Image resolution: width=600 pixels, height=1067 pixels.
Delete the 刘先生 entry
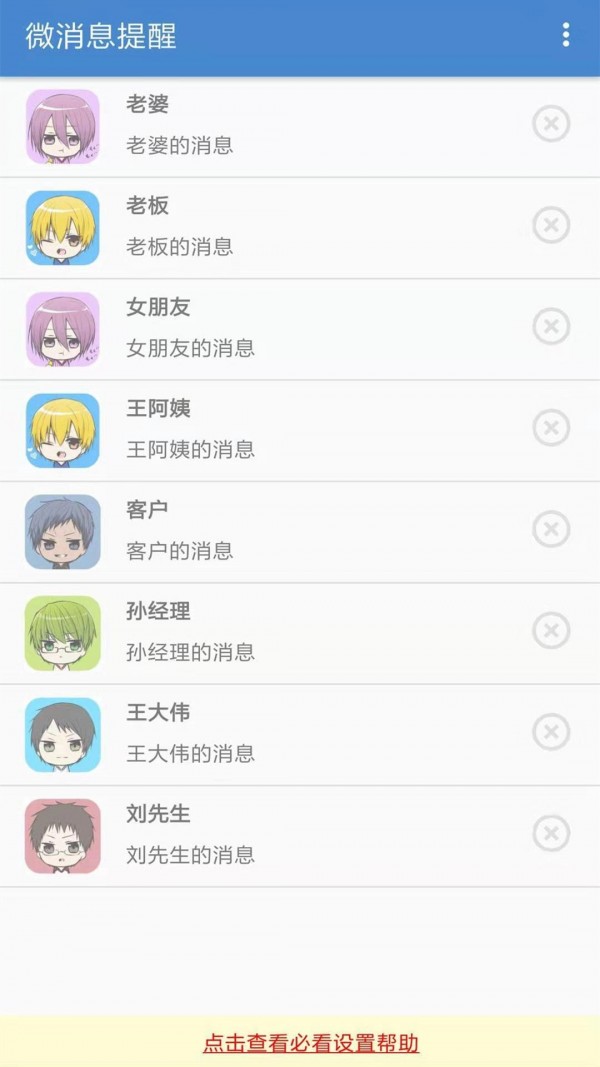[x=551, y=833]
